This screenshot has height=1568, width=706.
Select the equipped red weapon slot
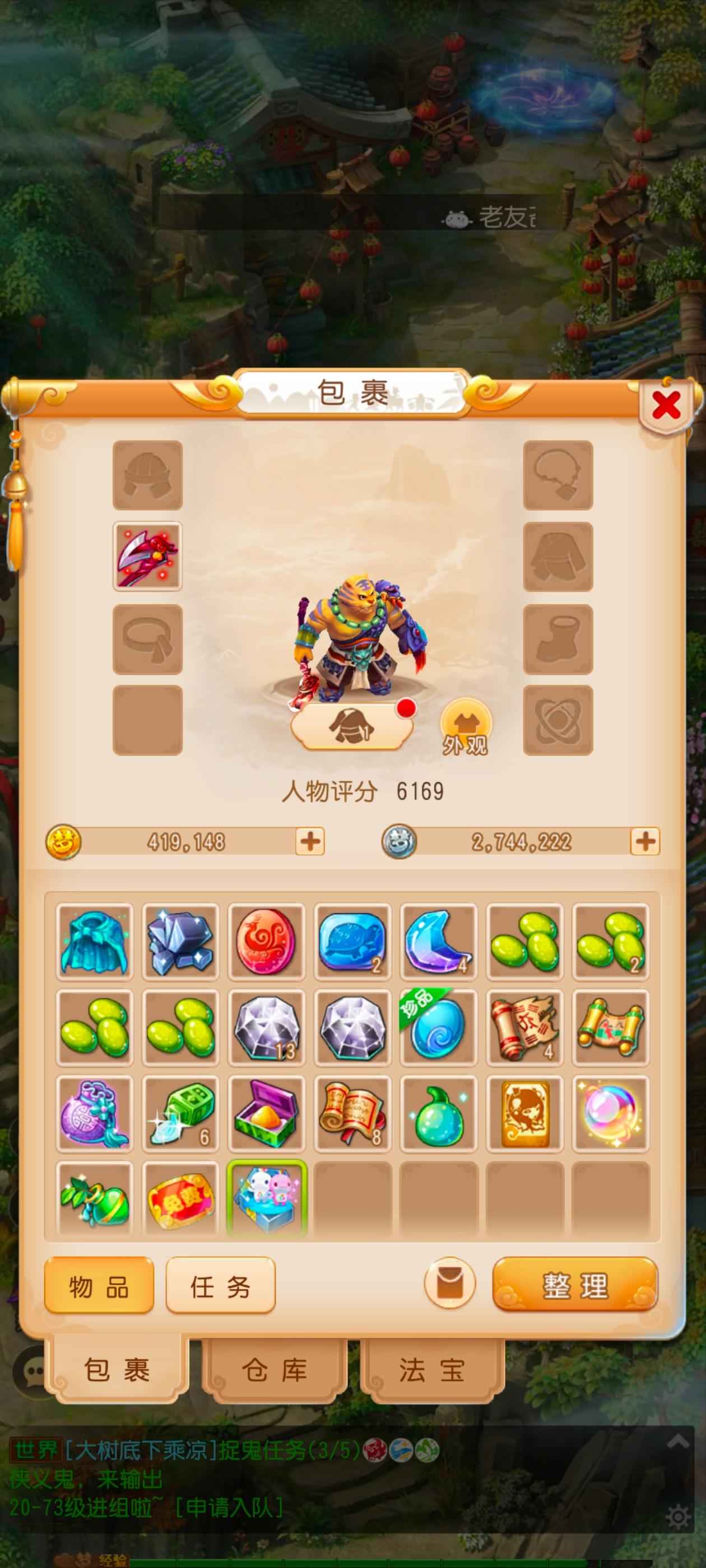(147, 556)
